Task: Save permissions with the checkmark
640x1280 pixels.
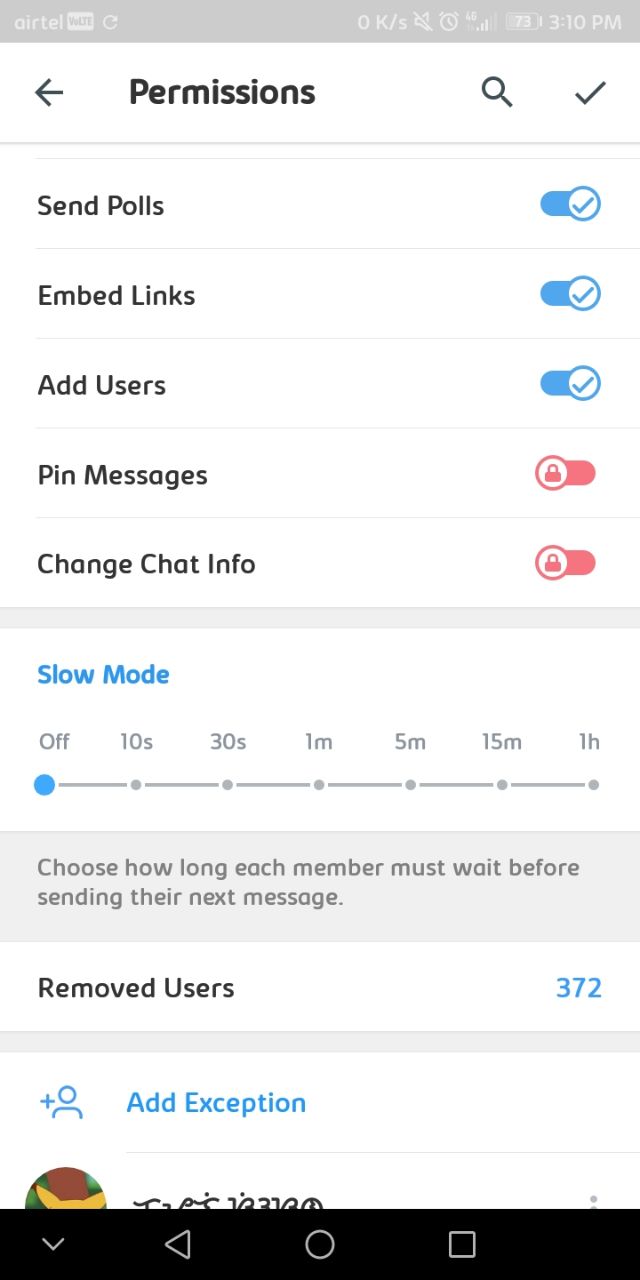Action: tap(590, 92)
